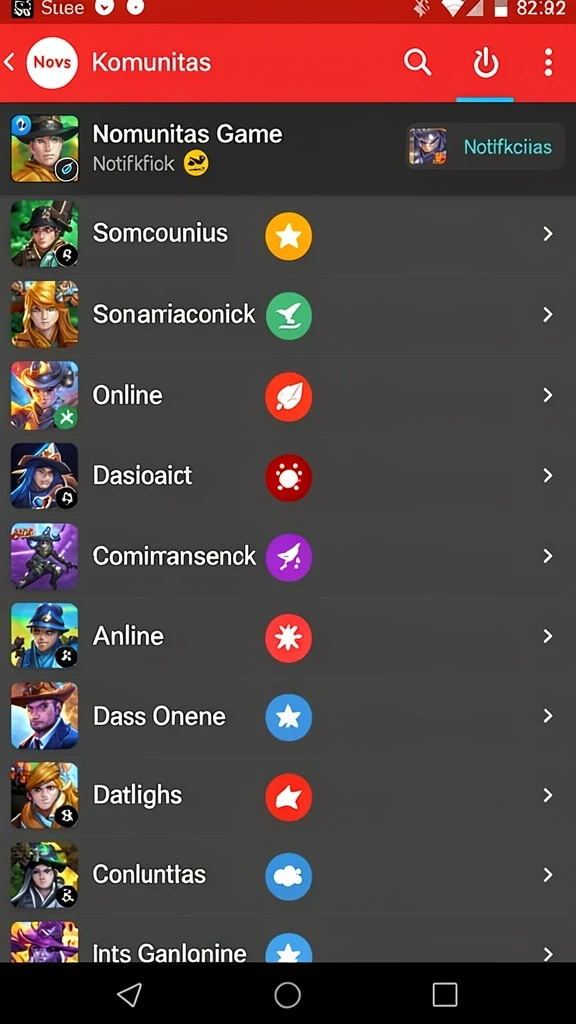Open the Conlunttas row
The width and height of the screenshot is (576, 1024).
pos(288,875)
